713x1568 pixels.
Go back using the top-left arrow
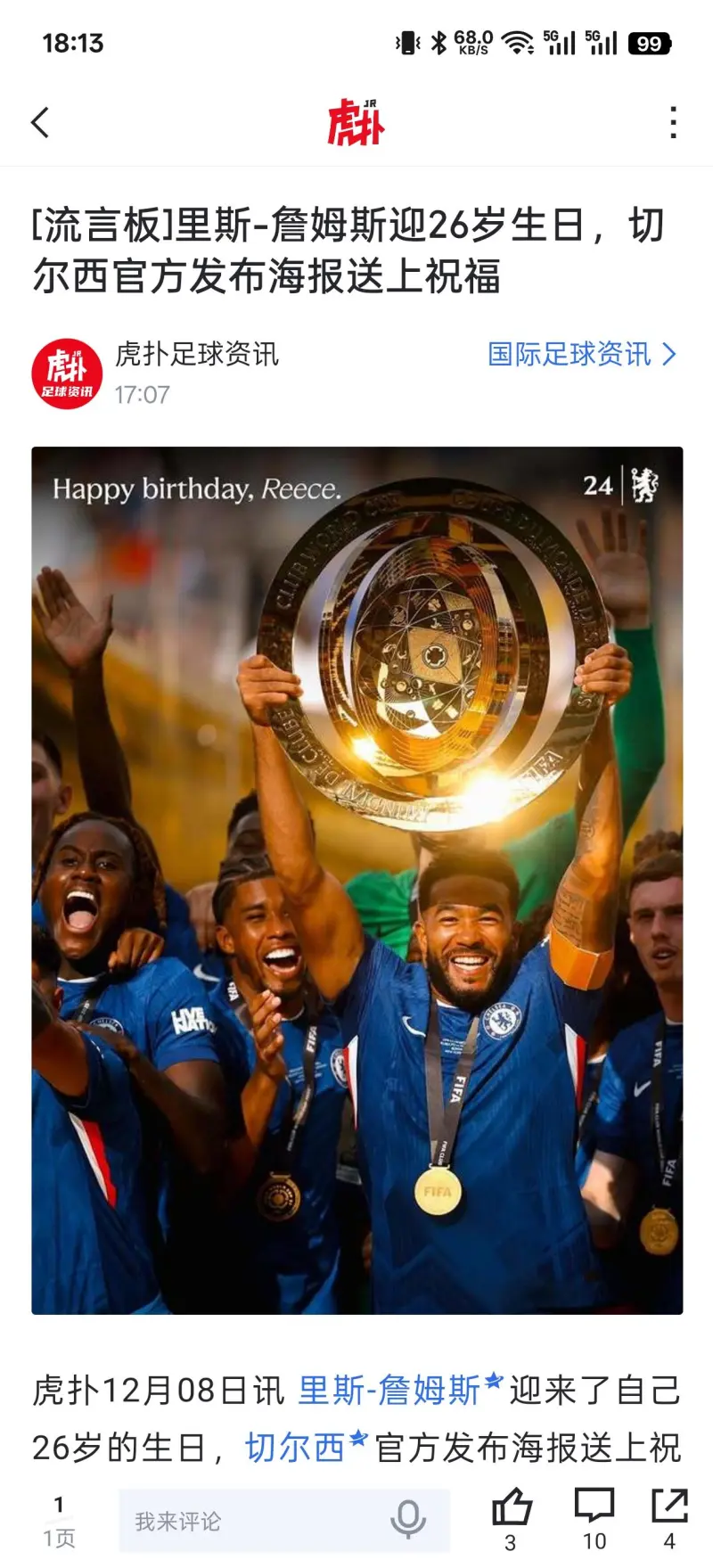pos(40,122)
